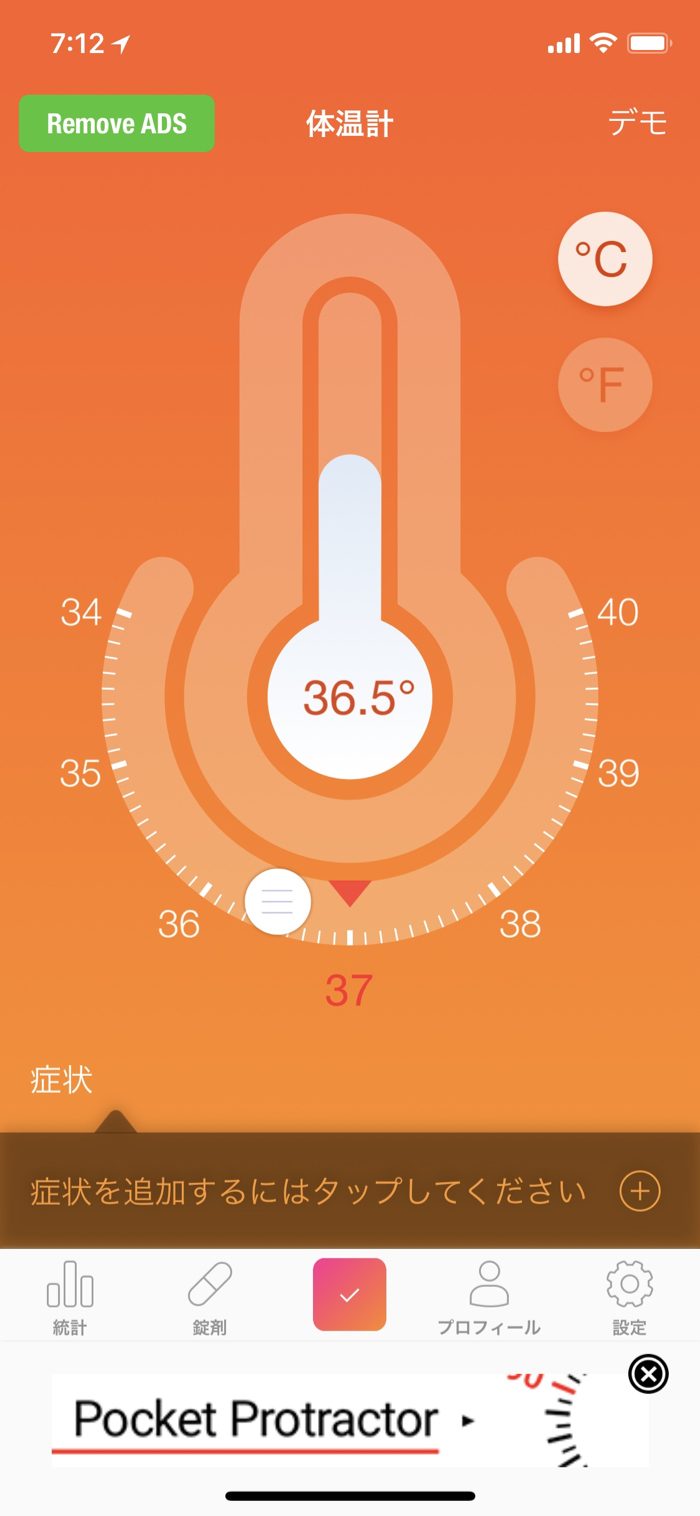
Task: Switch to the 錠剤 pills tab
Action: (210, 1297)
